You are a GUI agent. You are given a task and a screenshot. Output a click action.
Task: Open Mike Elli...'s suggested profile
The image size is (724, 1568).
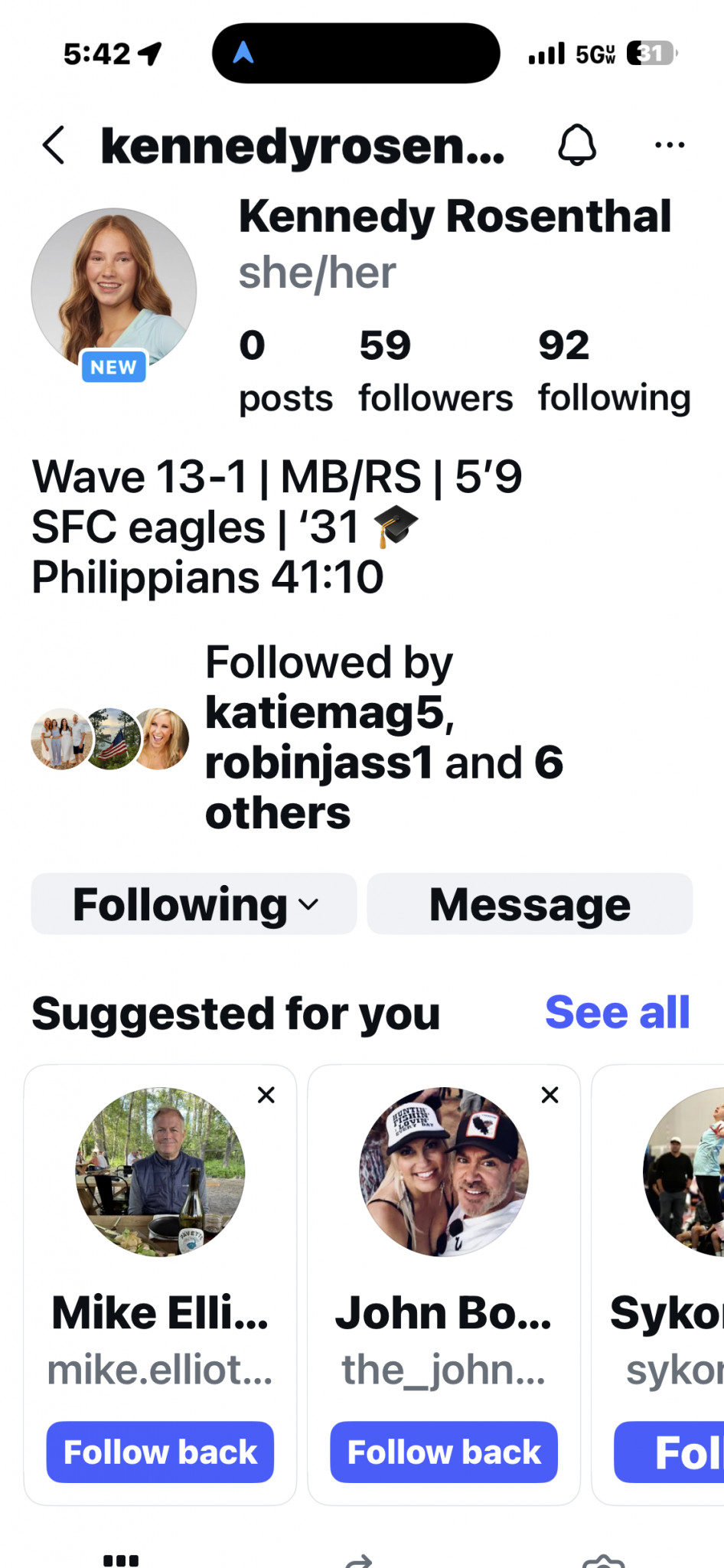coord(160,1171)
